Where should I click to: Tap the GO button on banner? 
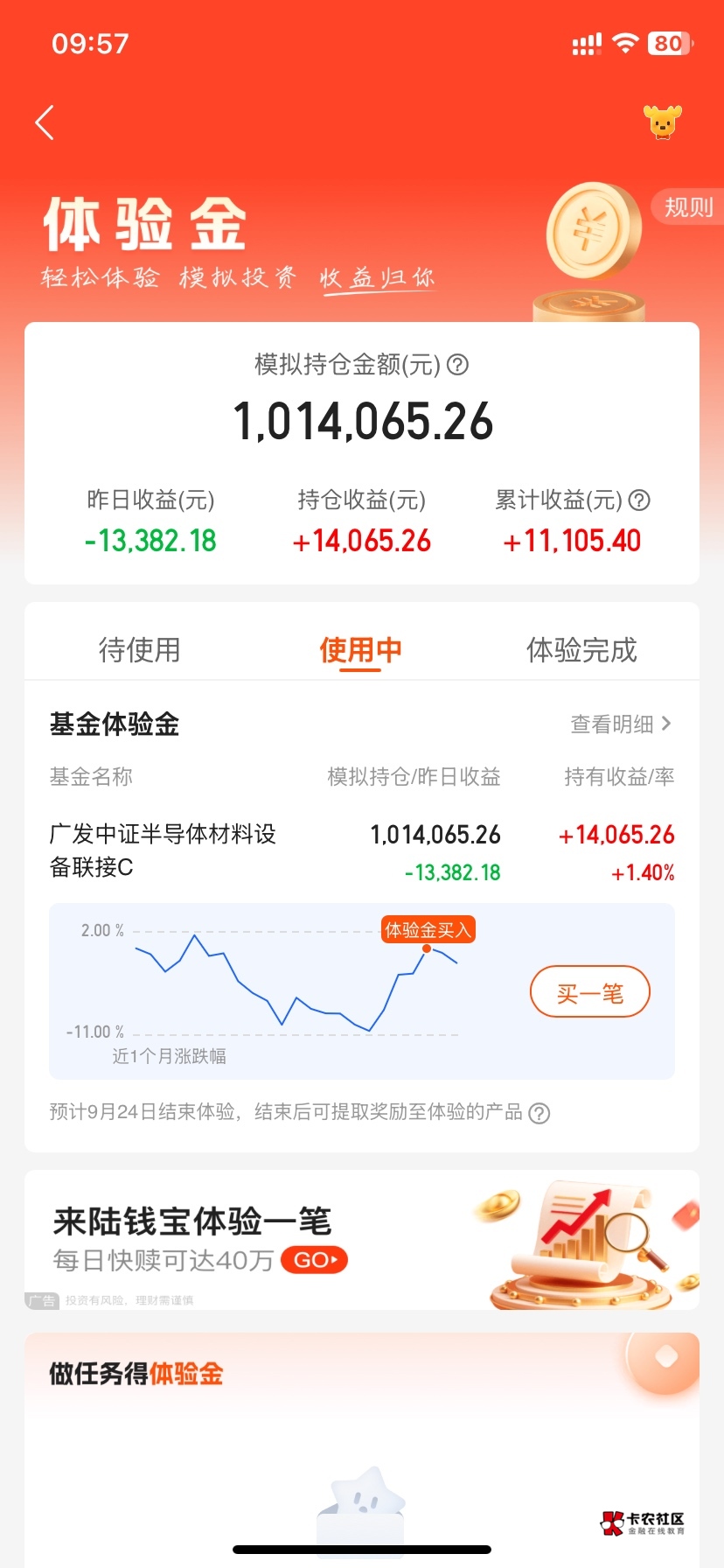pos(315,1260)
